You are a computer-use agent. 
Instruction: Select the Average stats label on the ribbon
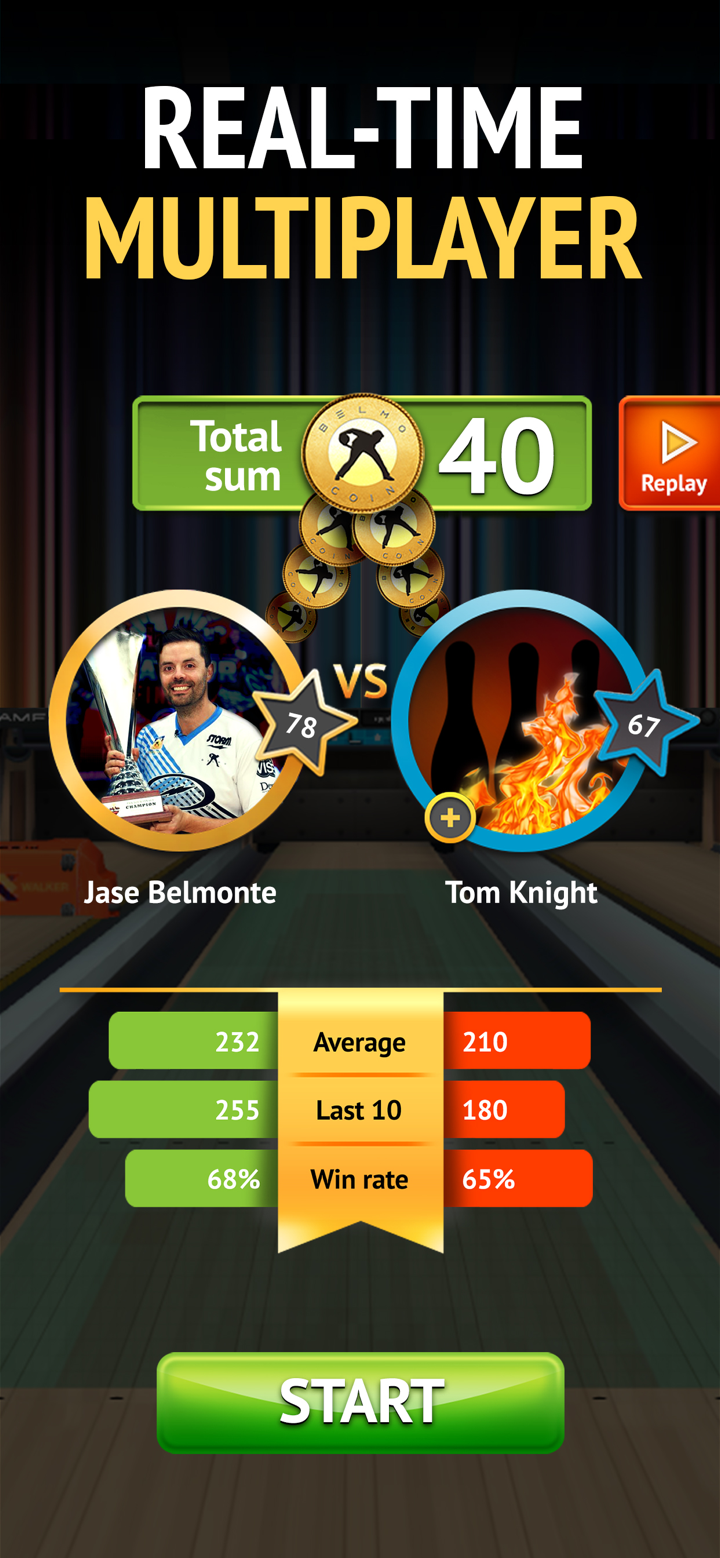pos(360,1041)
